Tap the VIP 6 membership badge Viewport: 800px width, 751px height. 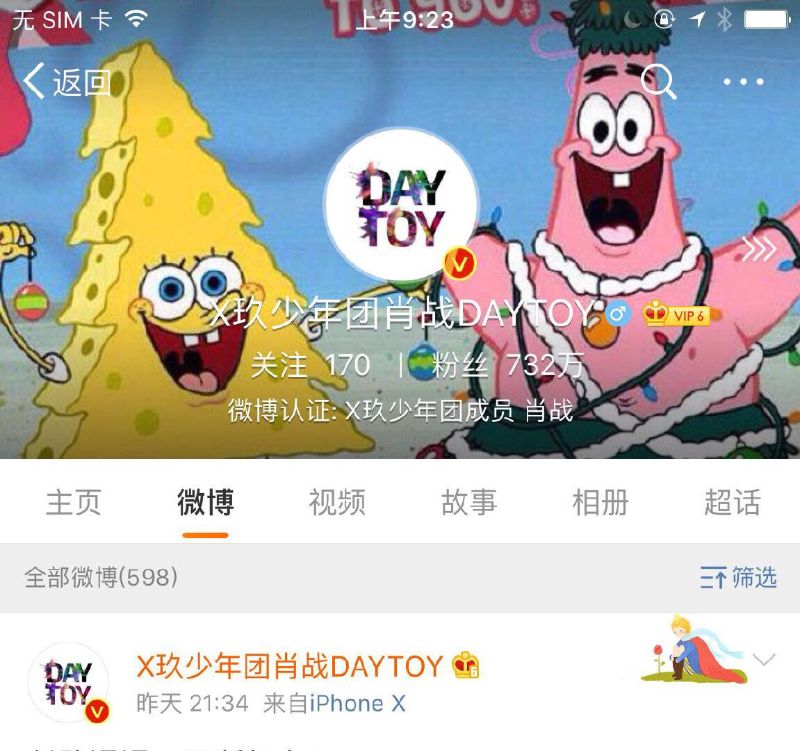click(x=677, y=315)
